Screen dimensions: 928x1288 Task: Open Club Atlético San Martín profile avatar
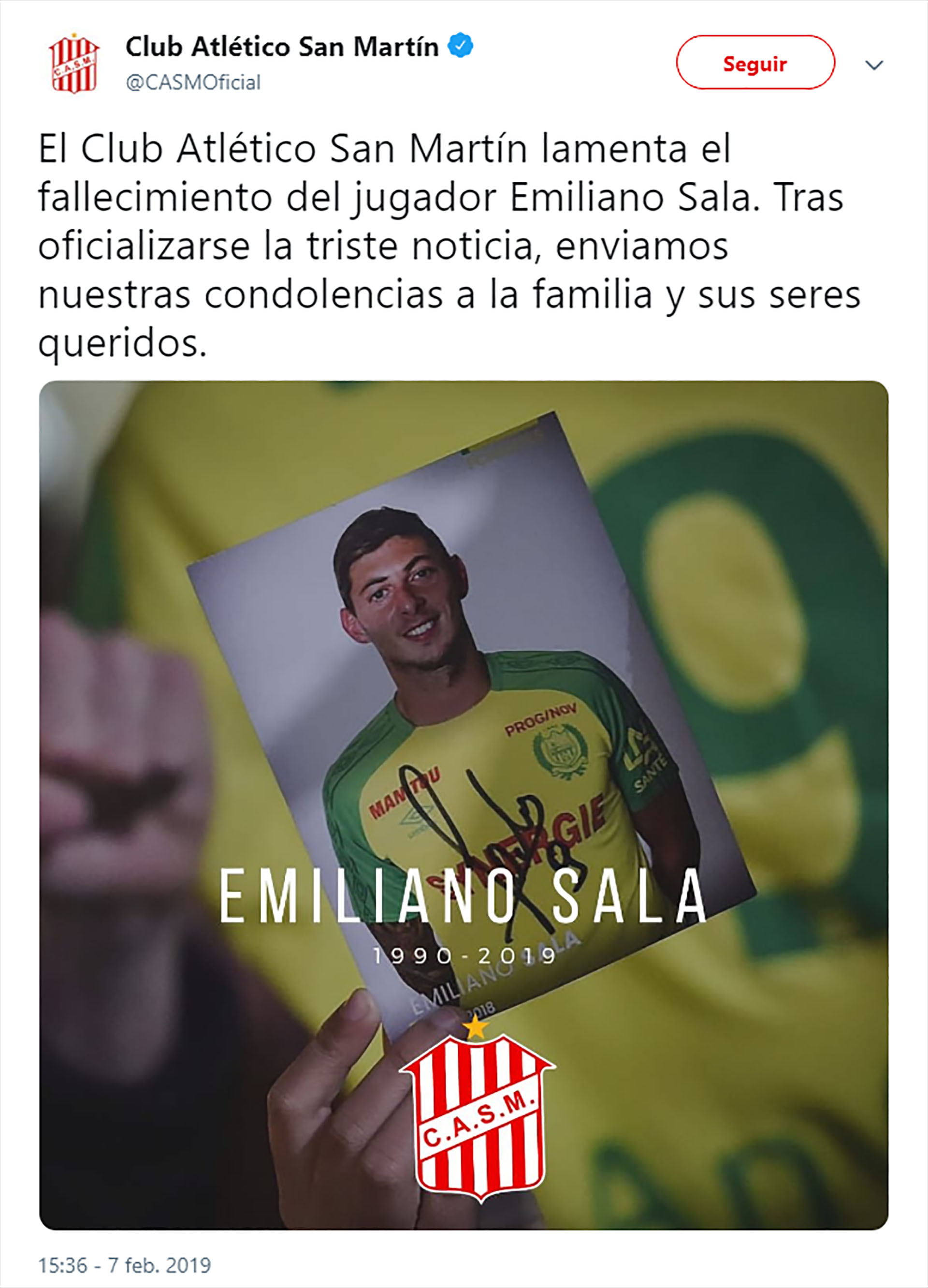pyautogui.click(x=74, y=64)
